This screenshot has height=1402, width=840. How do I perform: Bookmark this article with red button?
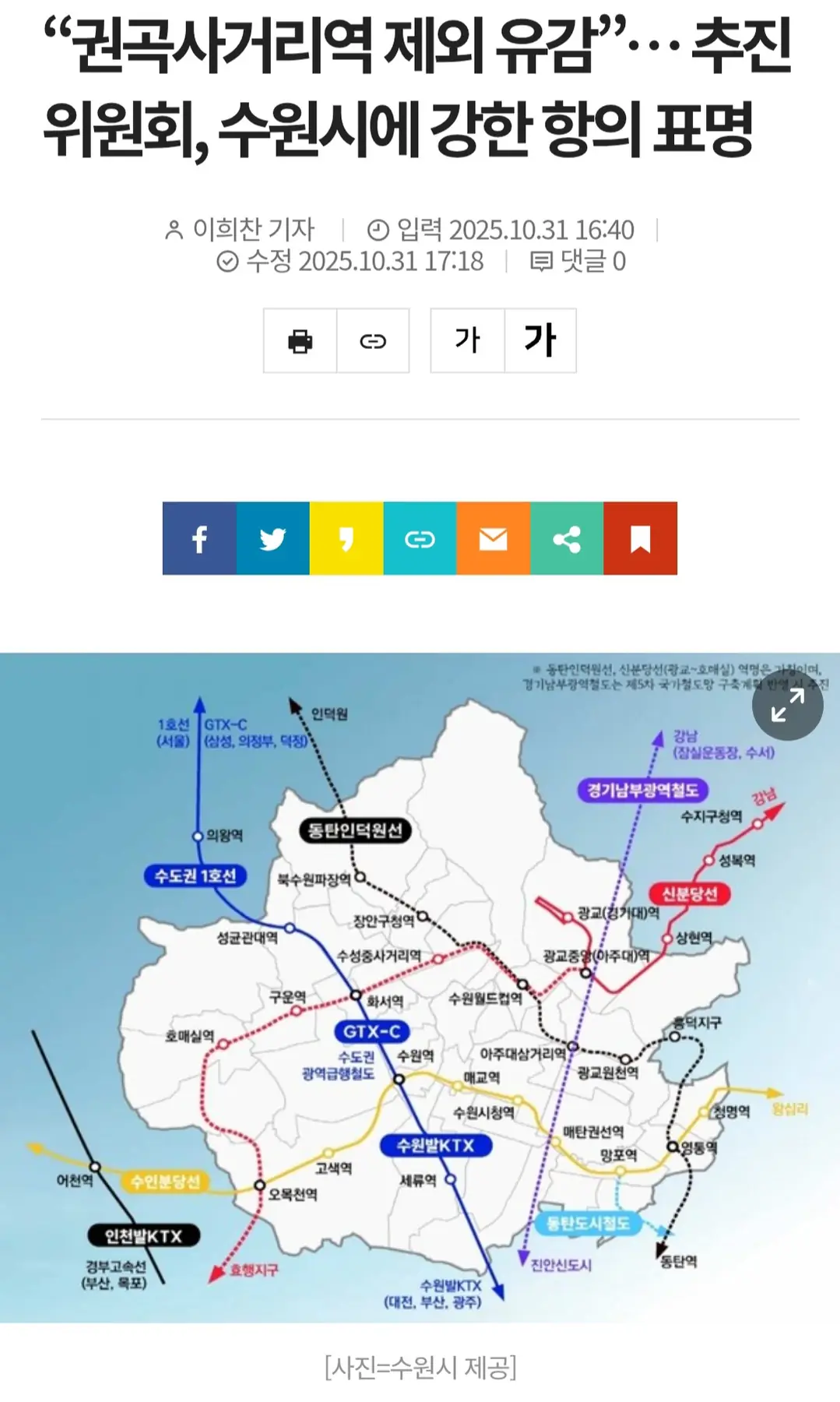pos(640,538)
